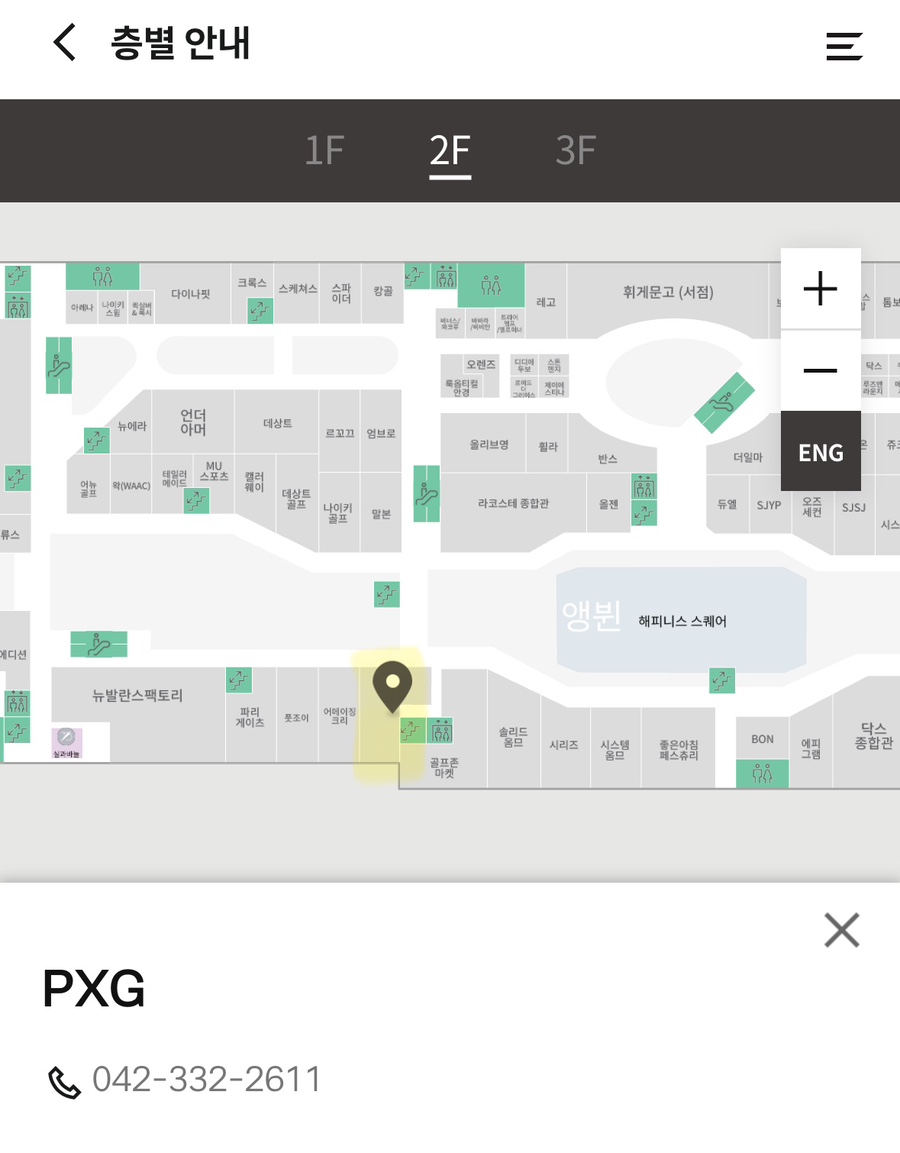Switch map language to ENG
900x1153 pixels.
coord(820,452)
